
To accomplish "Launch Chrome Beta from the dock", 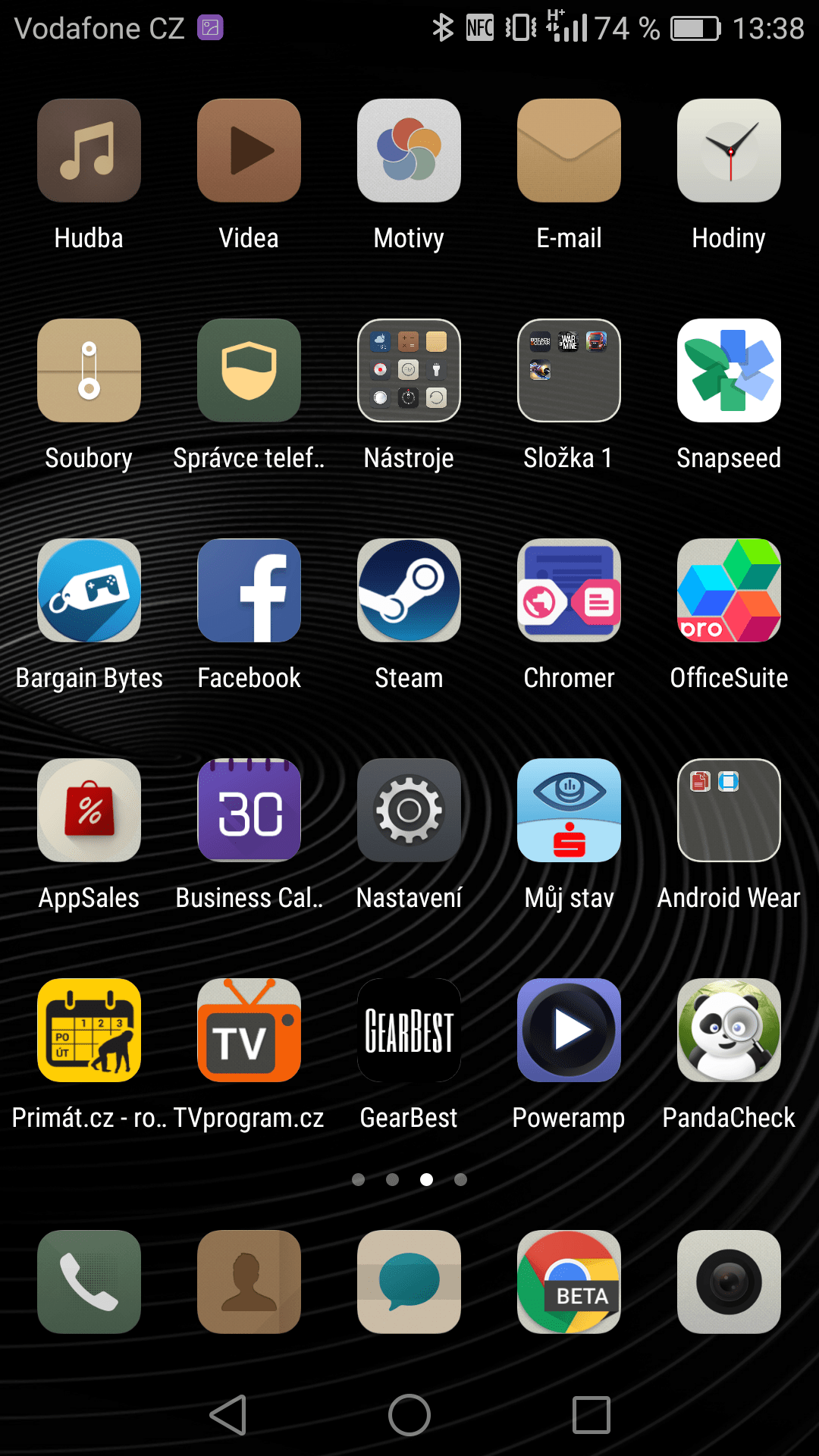I will [x=569, y=1282].
